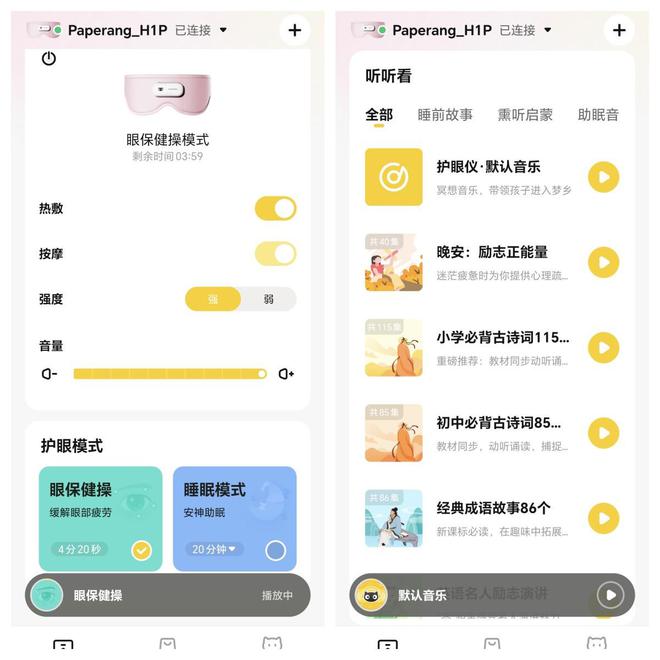The width and height of the screenshot is (660, 660).
Task: Select the 眼保健操 eye care mode card
Action: [x=101, y=515]
